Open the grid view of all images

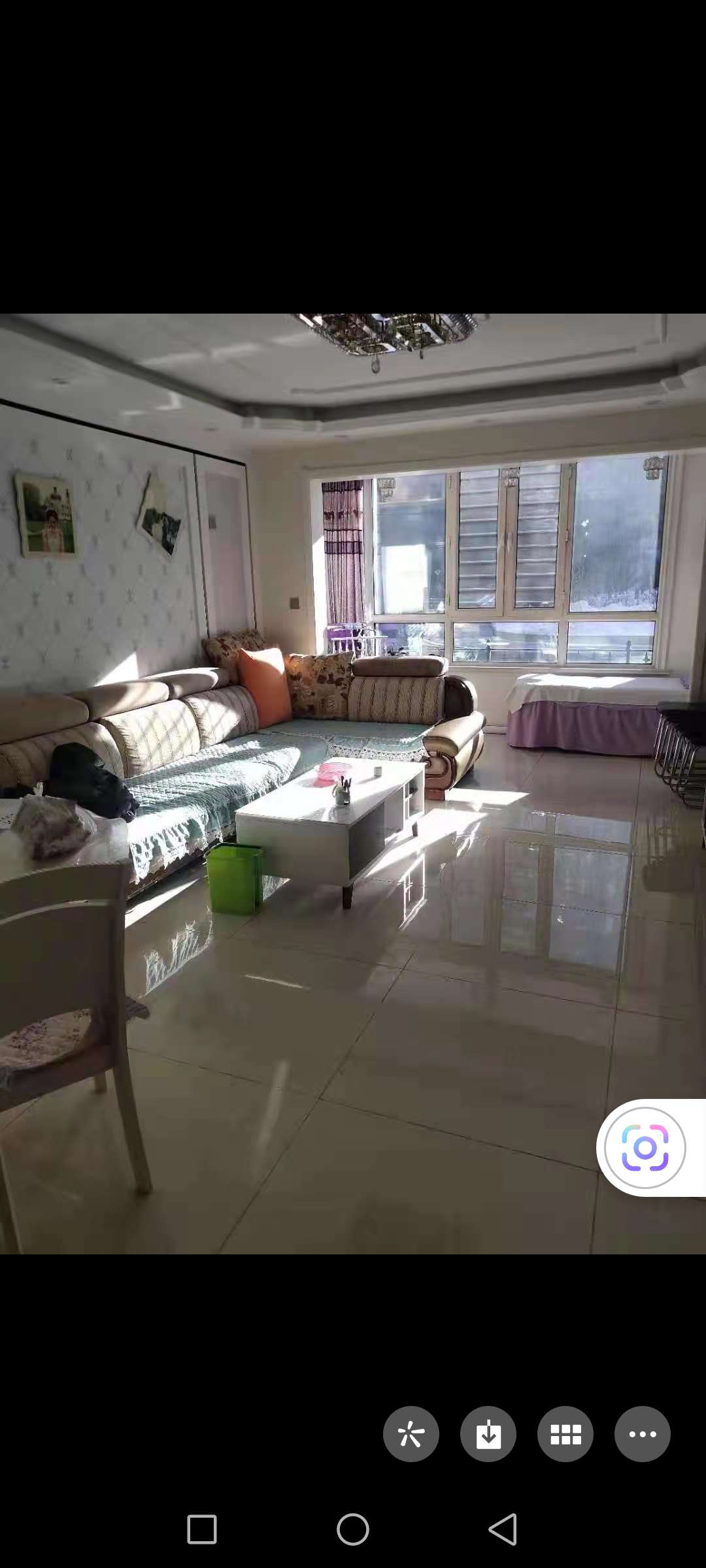(565, 1434)
